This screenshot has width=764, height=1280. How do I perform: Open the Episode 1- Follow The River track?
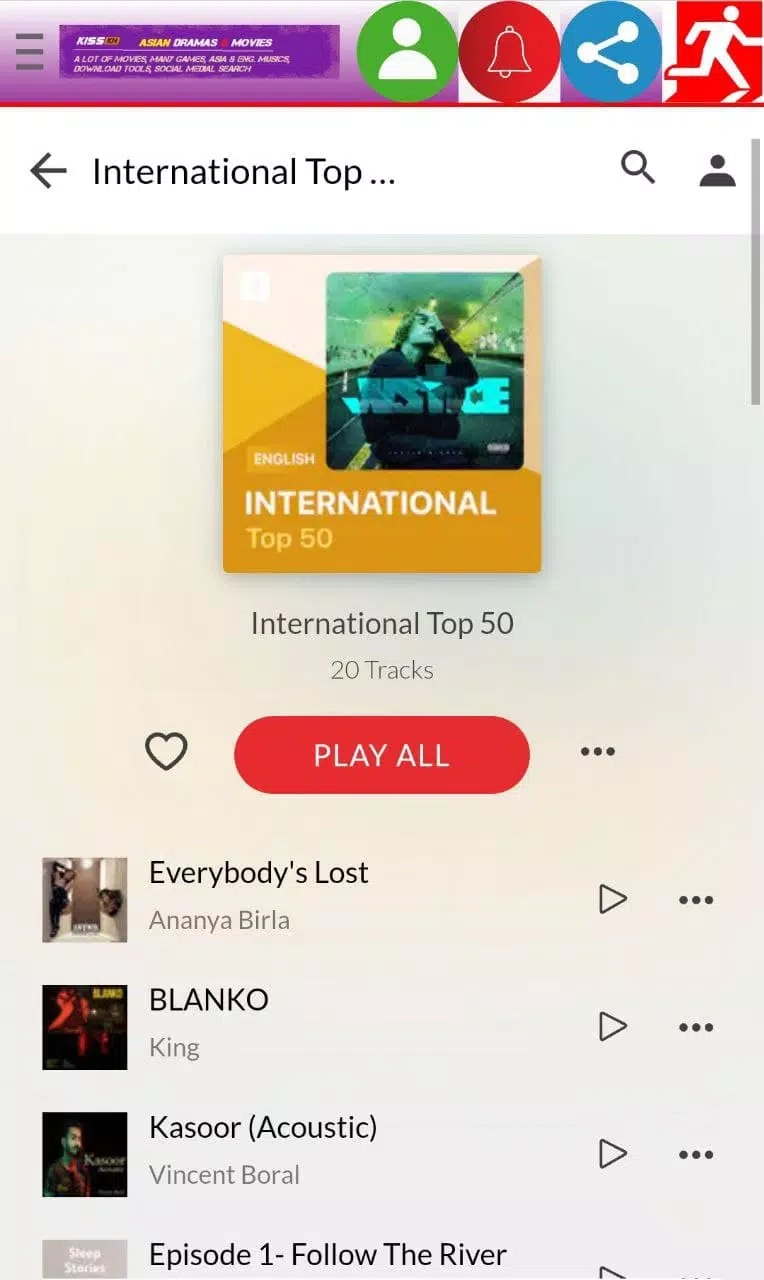[x=327, y=1254]
